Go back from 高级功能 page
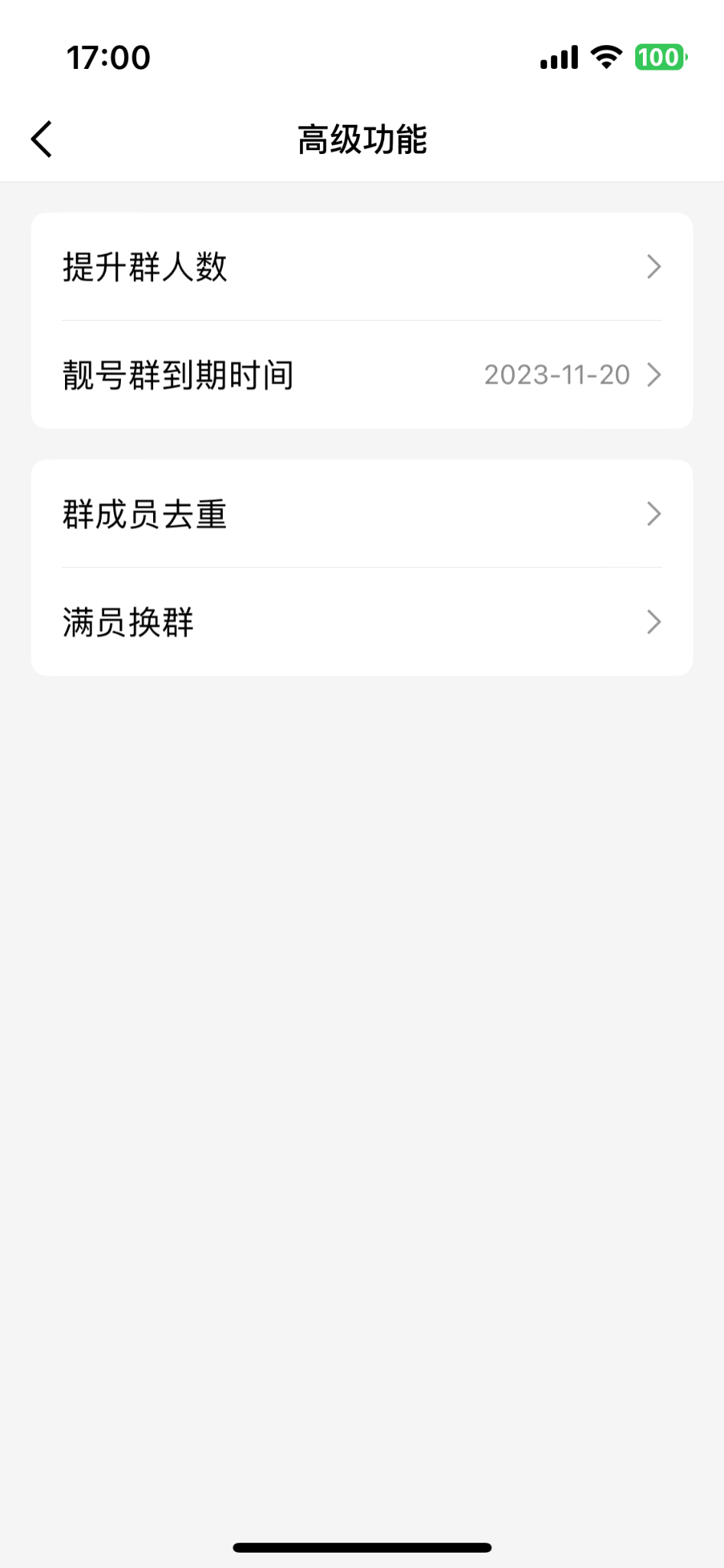724x1568 pixels. 42,139
